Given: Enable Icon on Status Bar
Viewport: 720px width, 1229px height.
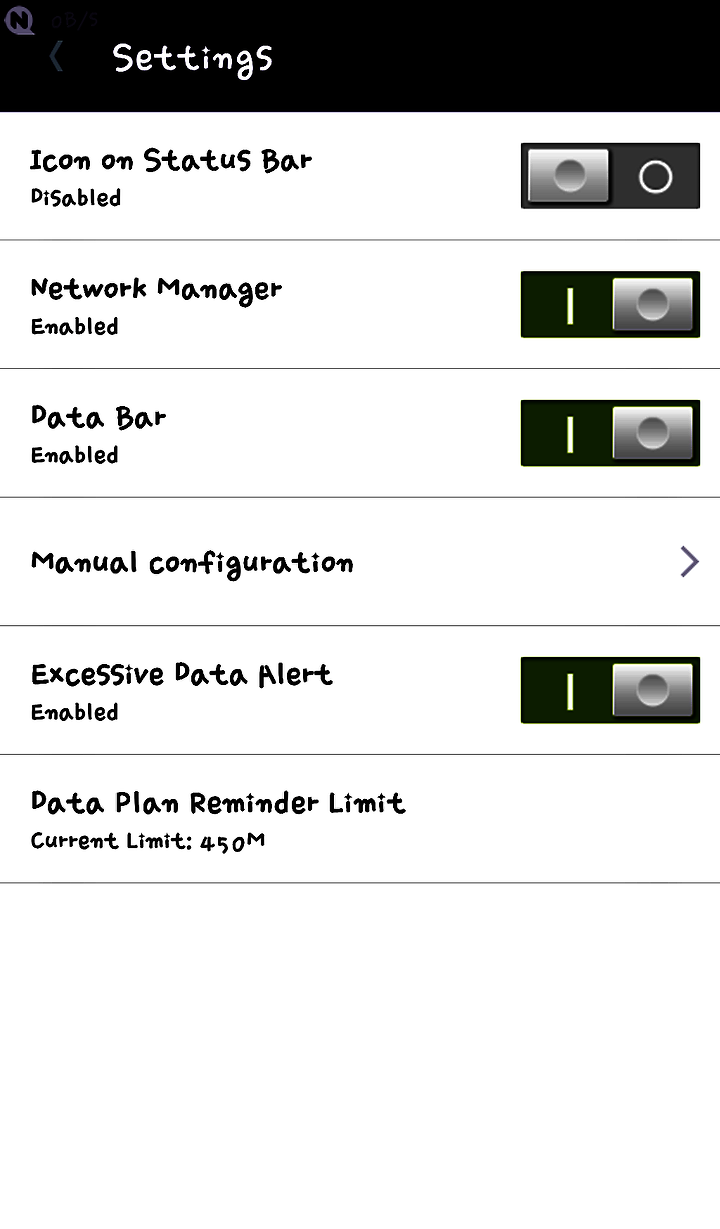Looking at the screenshot, I should [610, 176].
